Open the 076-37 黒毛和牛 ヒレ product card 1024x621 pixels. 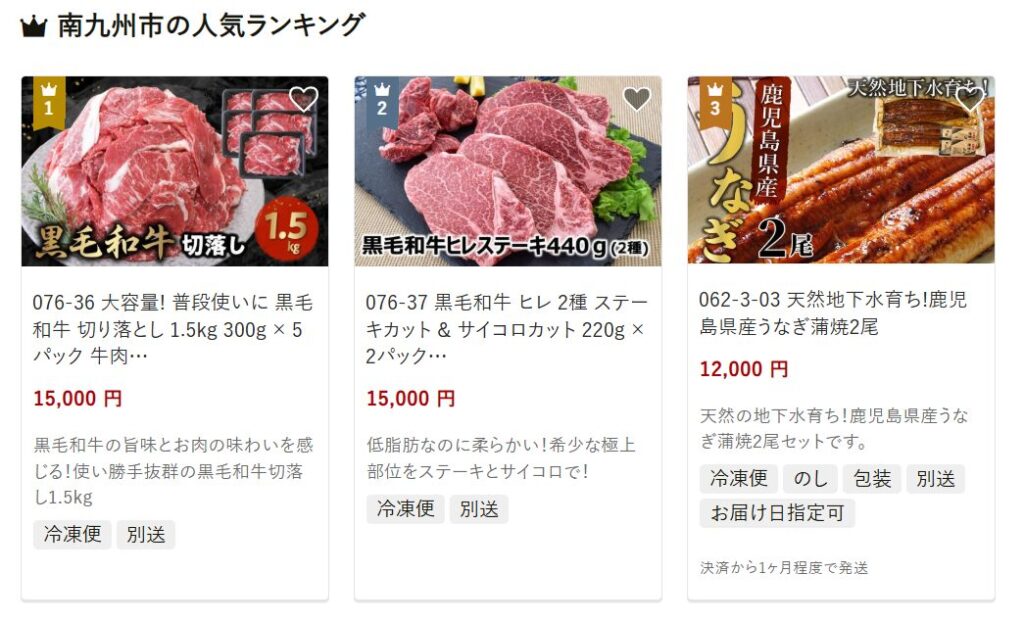507,328
